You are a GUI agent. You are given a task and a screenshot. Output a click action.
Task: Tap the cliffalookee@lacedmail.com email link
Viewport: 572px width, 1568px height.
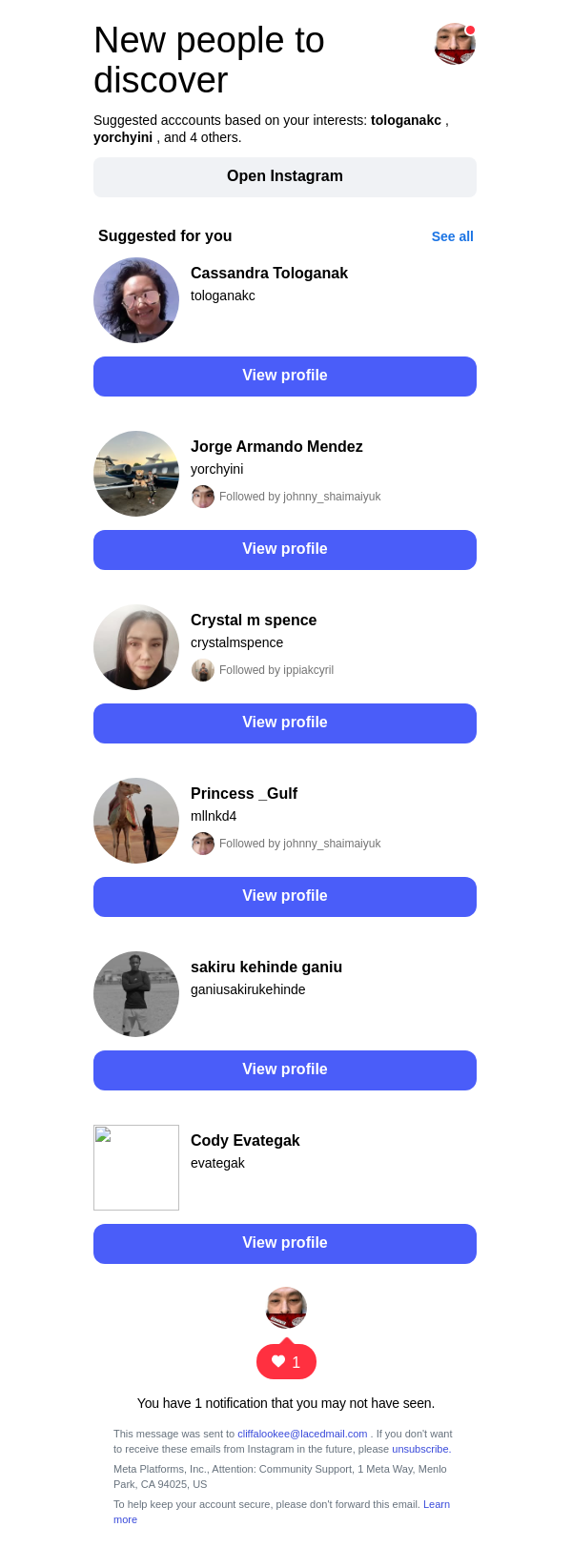coord(302,1434)
